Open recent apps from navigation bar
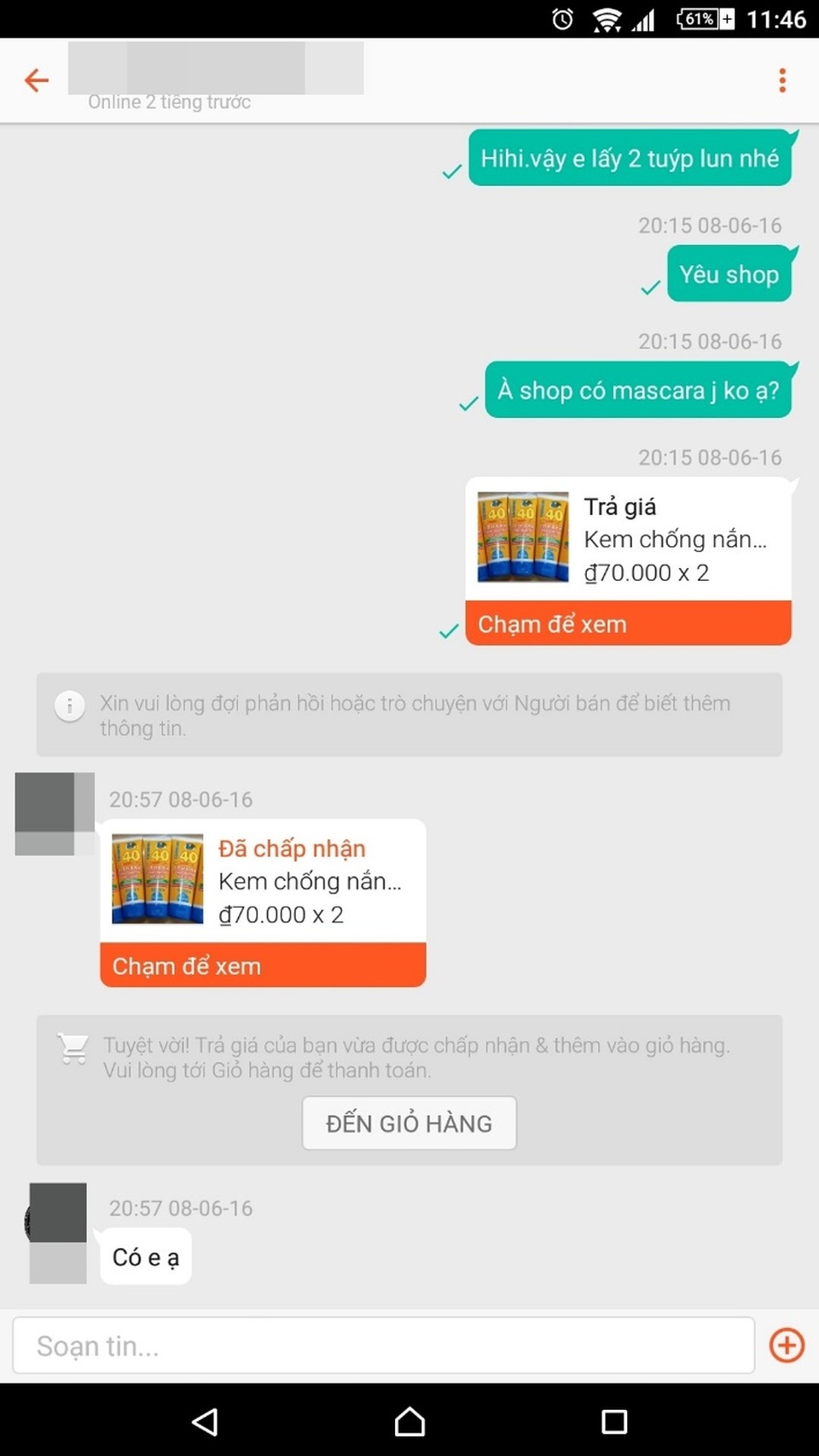 (x=614, y=1421)
